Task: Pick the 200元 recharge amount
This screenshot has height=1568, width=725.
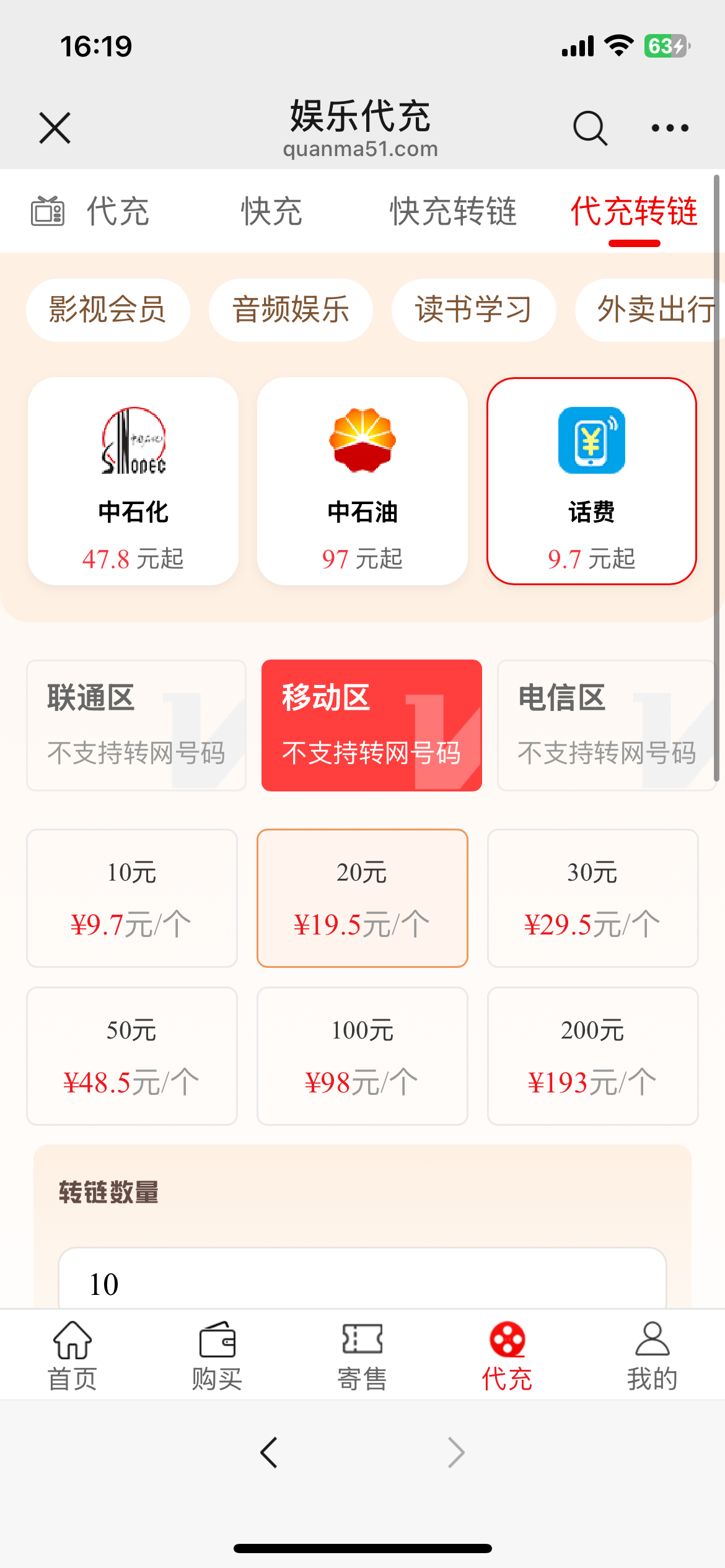Action: [592, 1056]
